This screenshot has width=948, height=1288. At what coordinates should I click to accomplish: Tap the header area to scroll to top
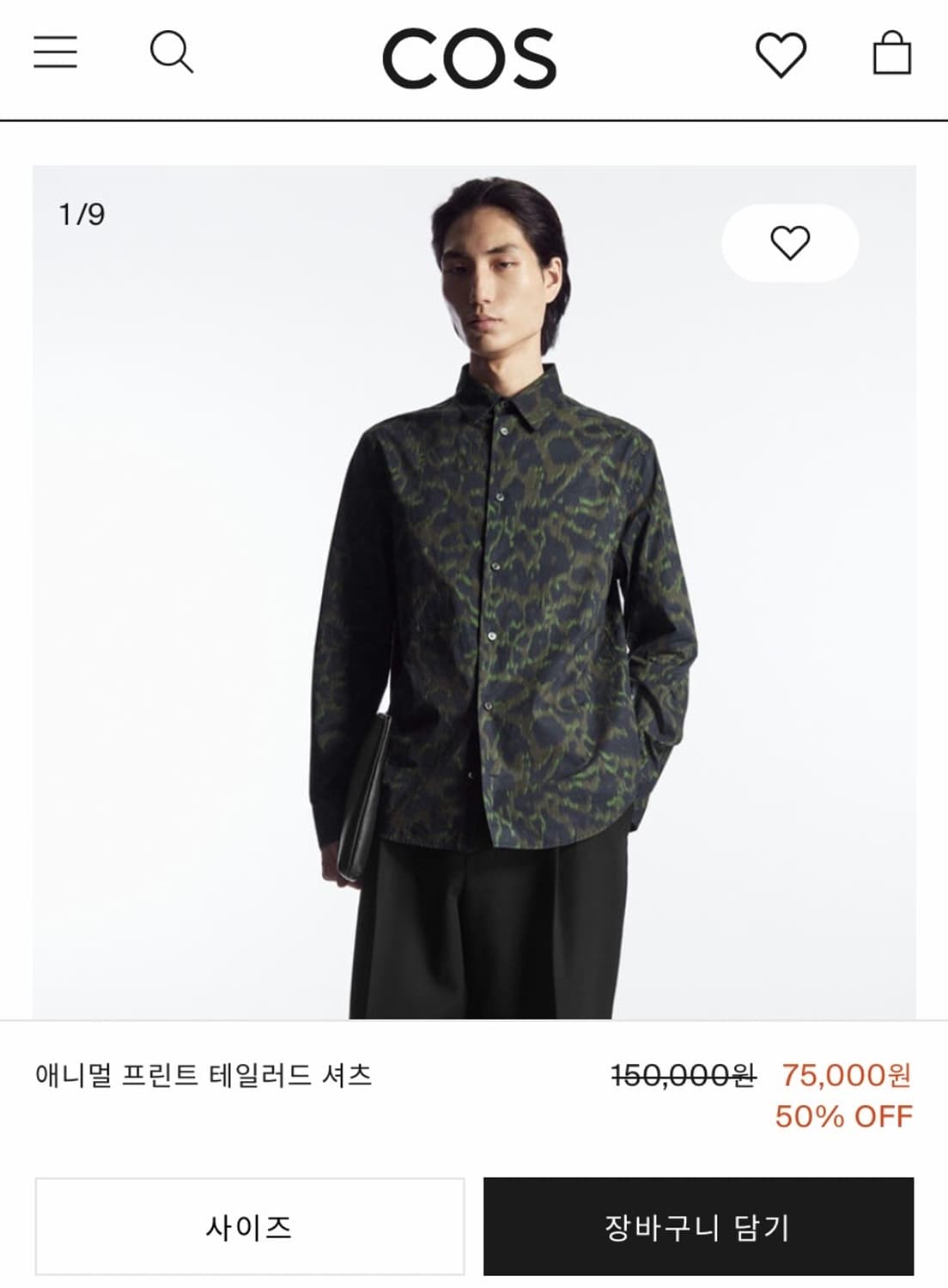tap(474, 55)
